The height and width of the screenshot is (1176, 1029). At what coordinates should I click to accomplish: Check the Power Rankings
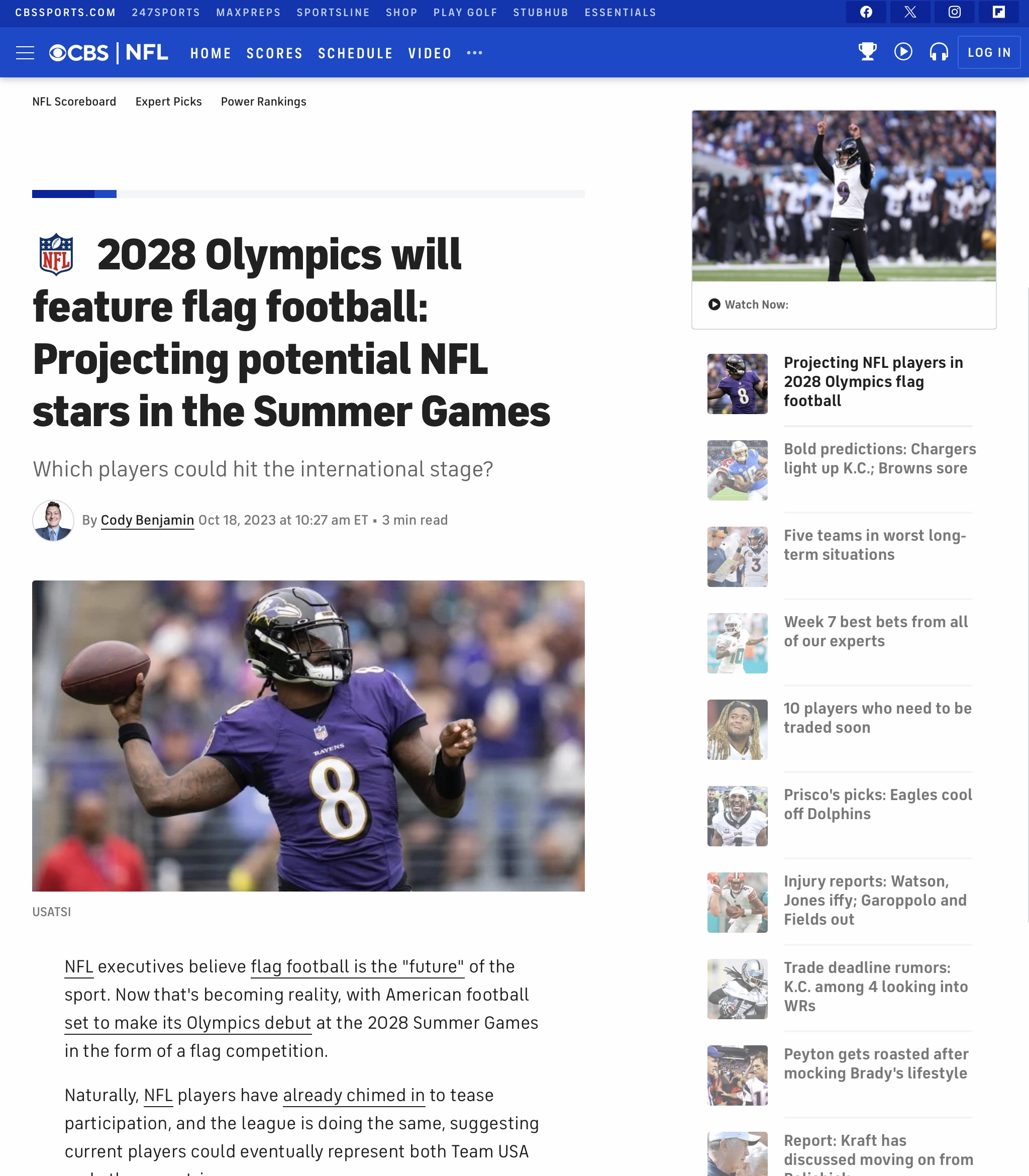[x=264, y=102]
